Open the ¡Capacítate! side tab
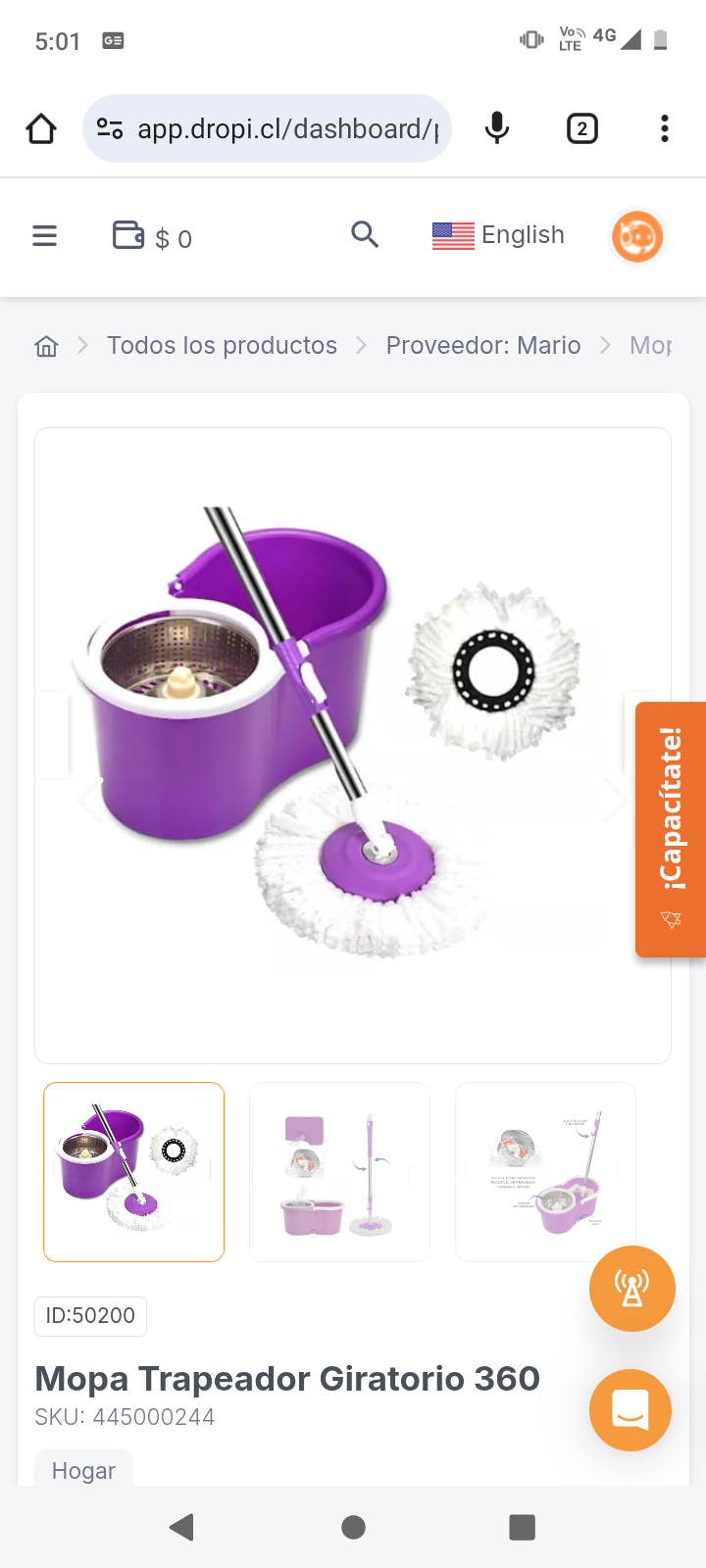This screenshot has height=1568, width=706. (x=671, y=829)
